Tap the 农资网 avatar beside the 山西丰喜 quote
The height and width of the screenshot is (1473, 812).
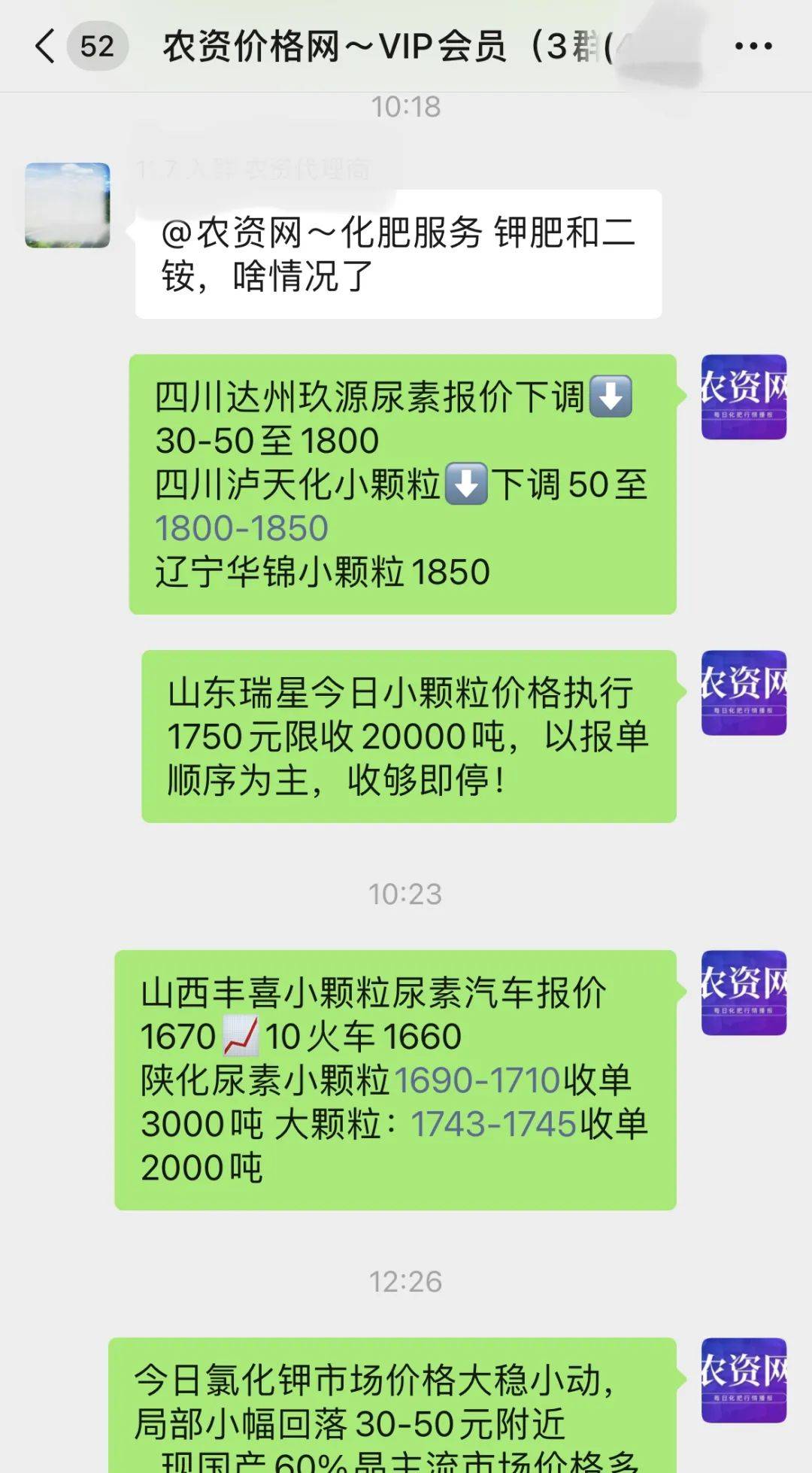pos(743,993)
